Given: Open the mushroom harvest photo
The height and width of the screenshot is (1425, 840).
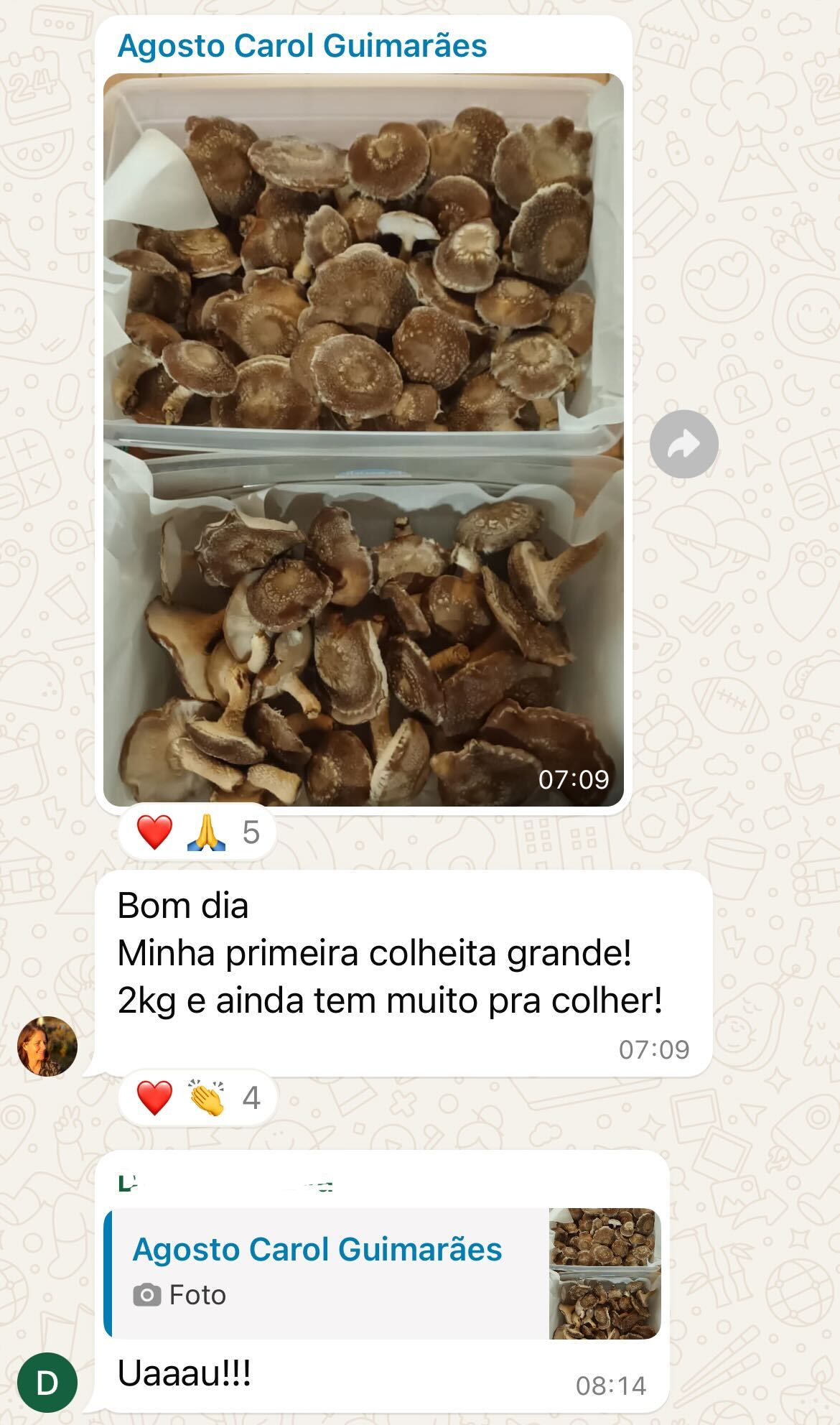Looking at the screenshot, I should click(x=363, y=440).
